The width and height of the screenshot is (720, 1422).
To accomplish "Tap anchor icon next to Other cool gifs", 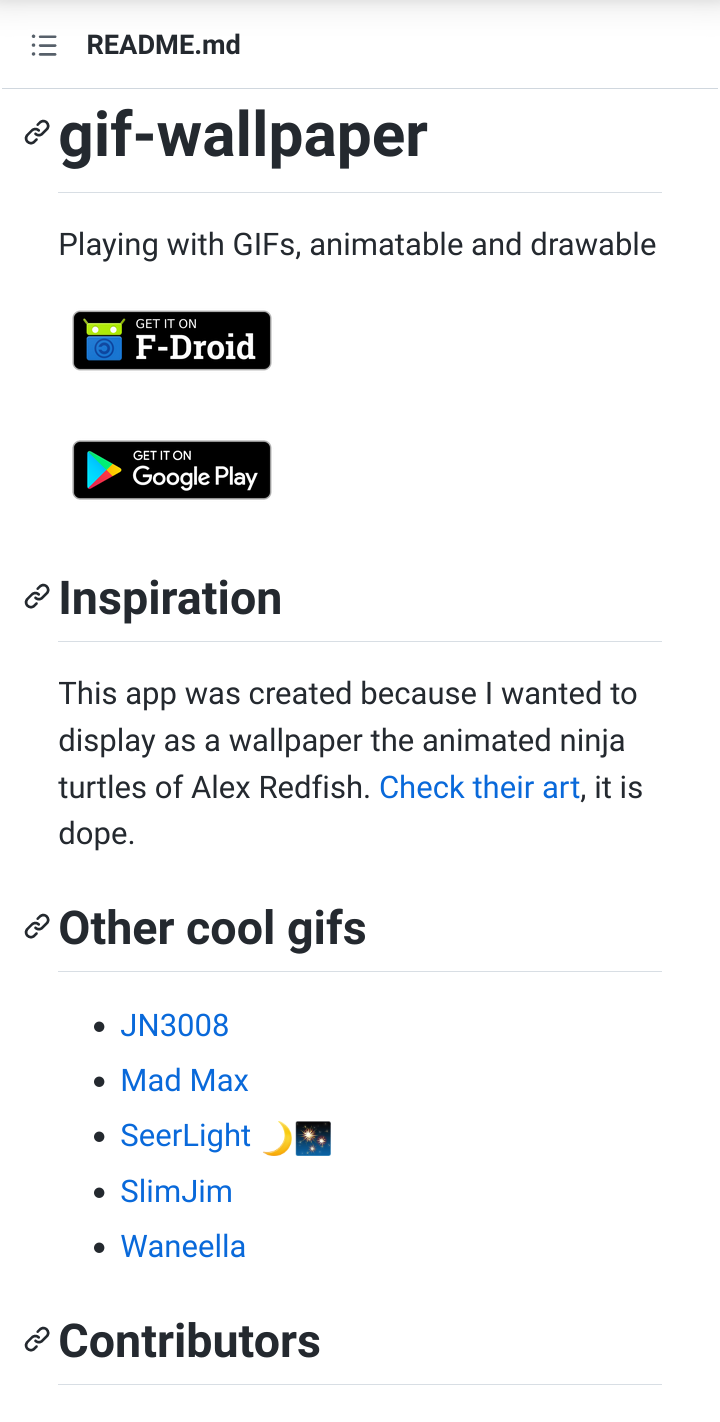I will (37, 928).
